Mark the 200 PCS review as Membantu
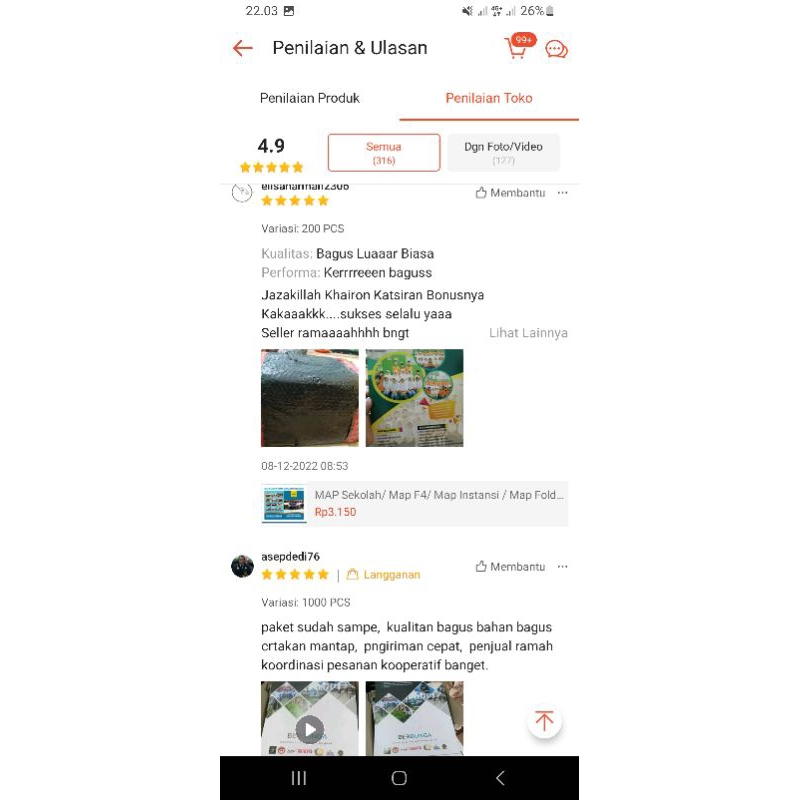800x800 pixels. (x=510, y=193)
